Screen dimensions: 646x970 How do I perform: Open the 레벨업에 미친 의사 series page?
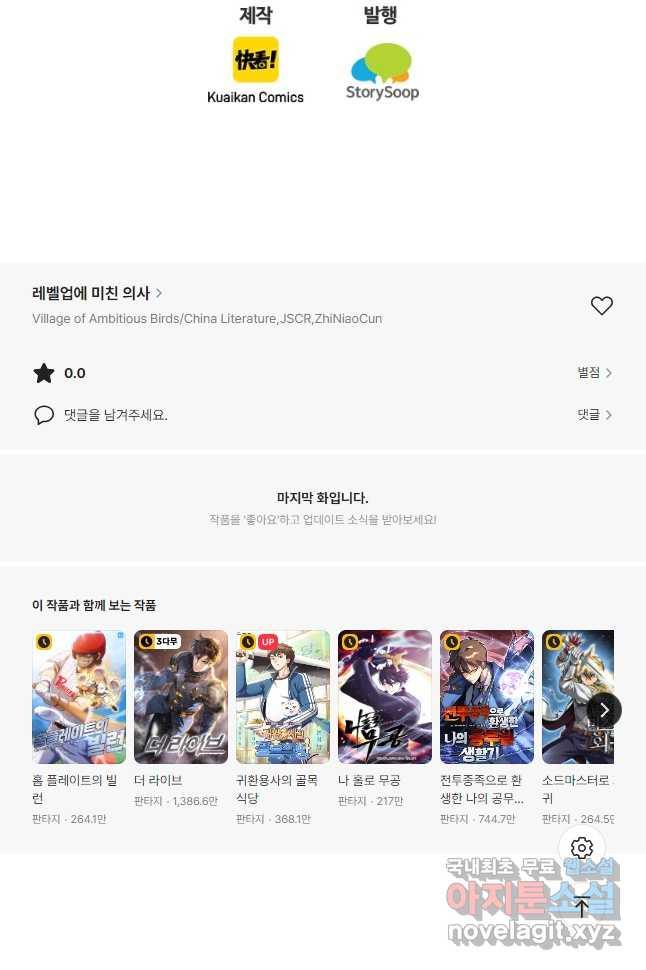click(97, 293)
